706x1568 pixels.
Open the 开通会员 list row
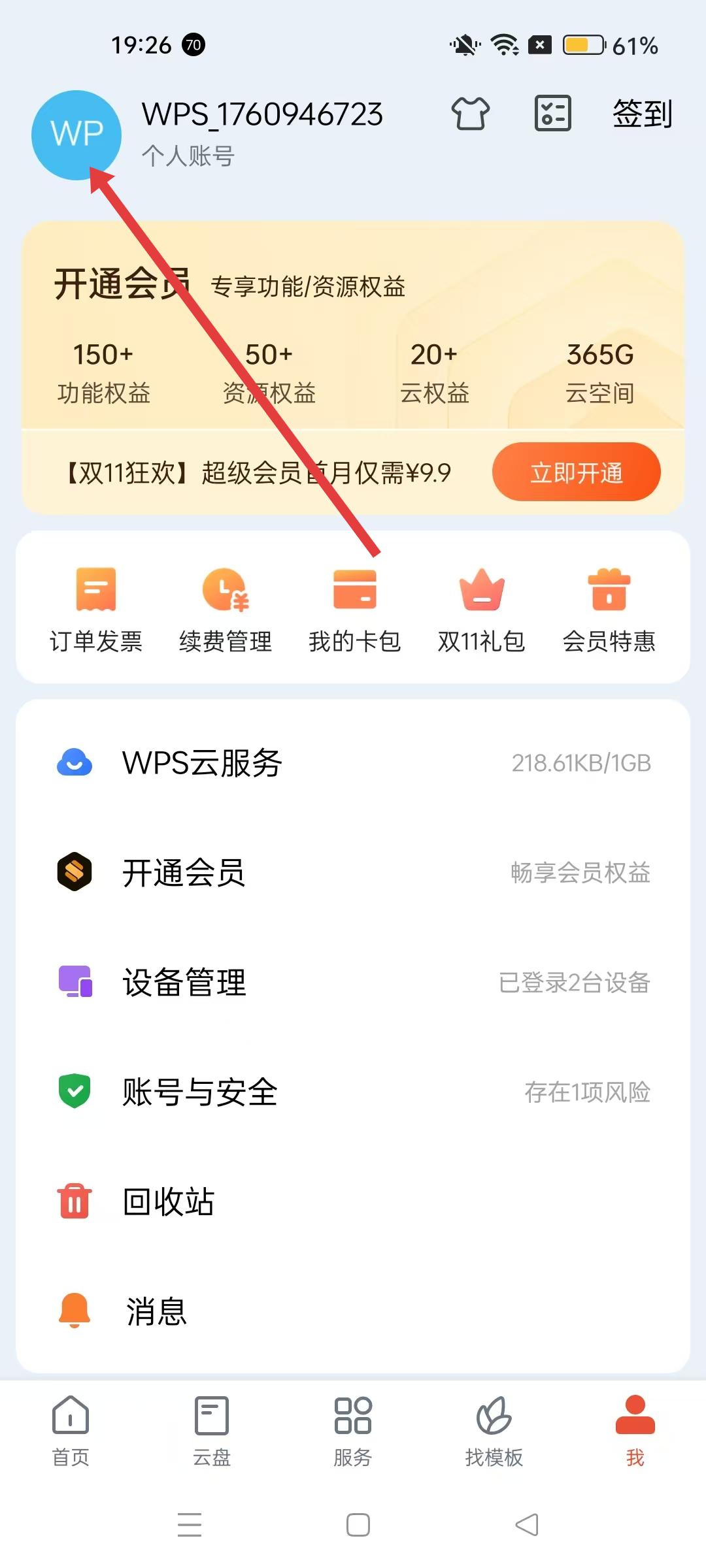pos(353,873)
